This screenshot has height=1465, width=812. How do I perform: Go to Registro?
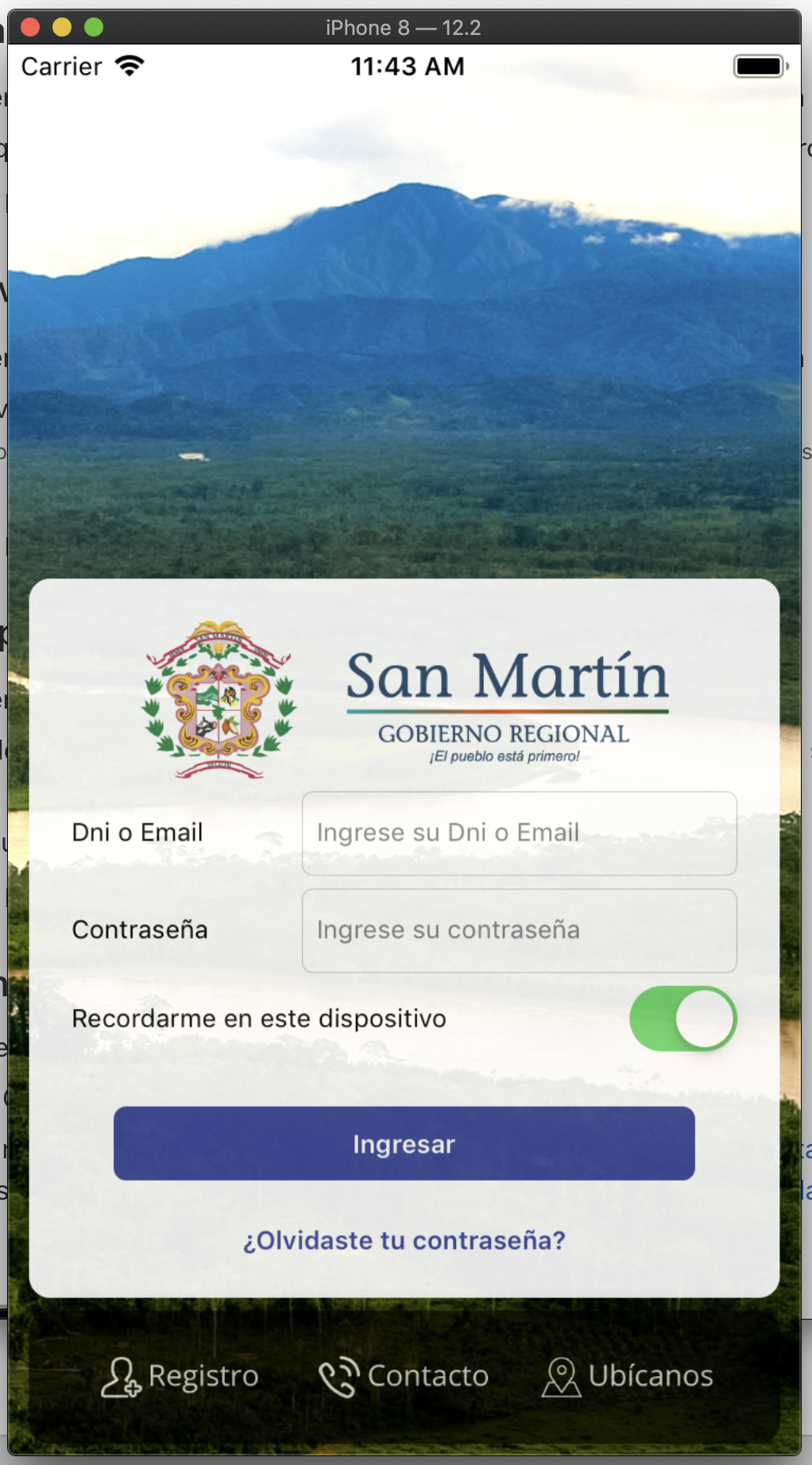point(180,1376)
